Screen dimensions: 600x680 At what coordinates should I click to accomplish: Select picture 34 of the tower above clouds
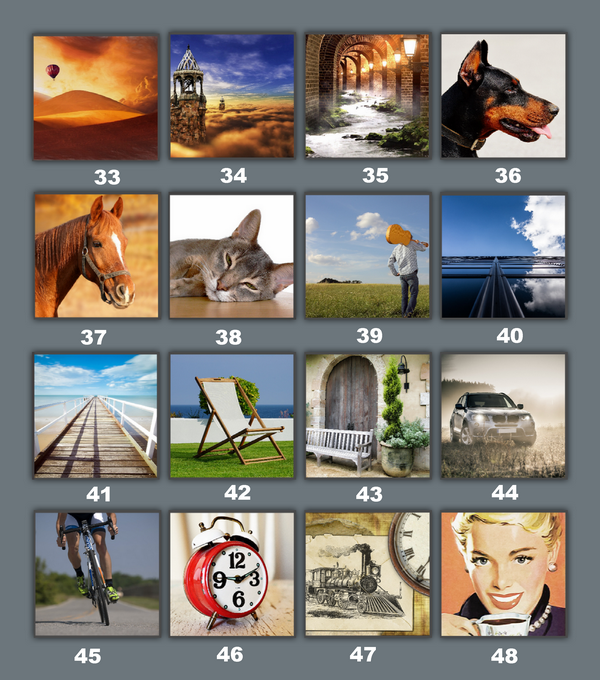[232, 97]
